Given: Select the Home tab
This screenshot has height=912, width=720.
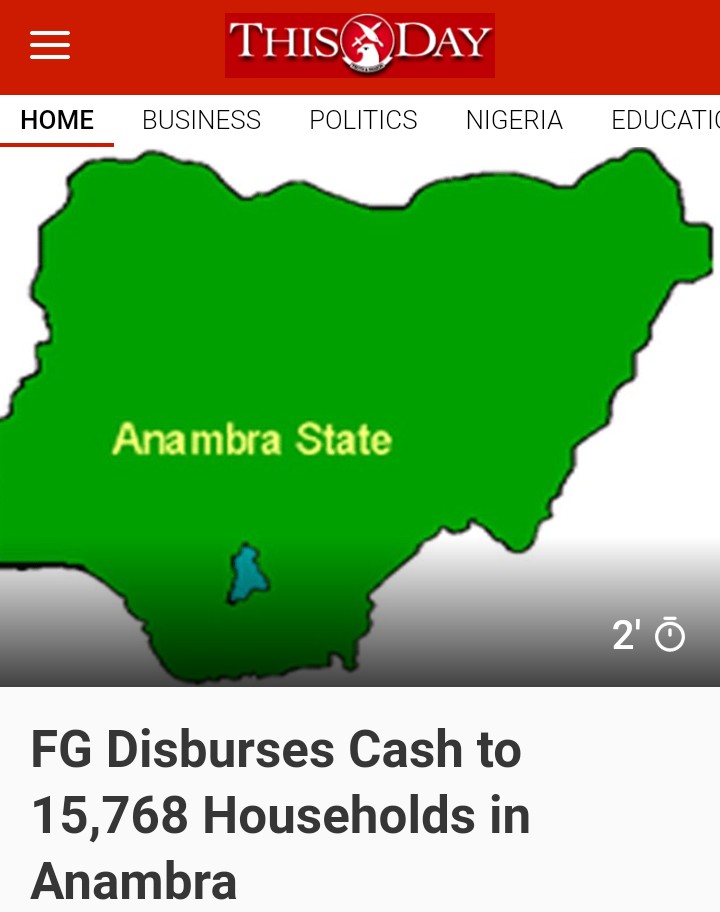Looking at the screenshot, I should tap(57, 121).
